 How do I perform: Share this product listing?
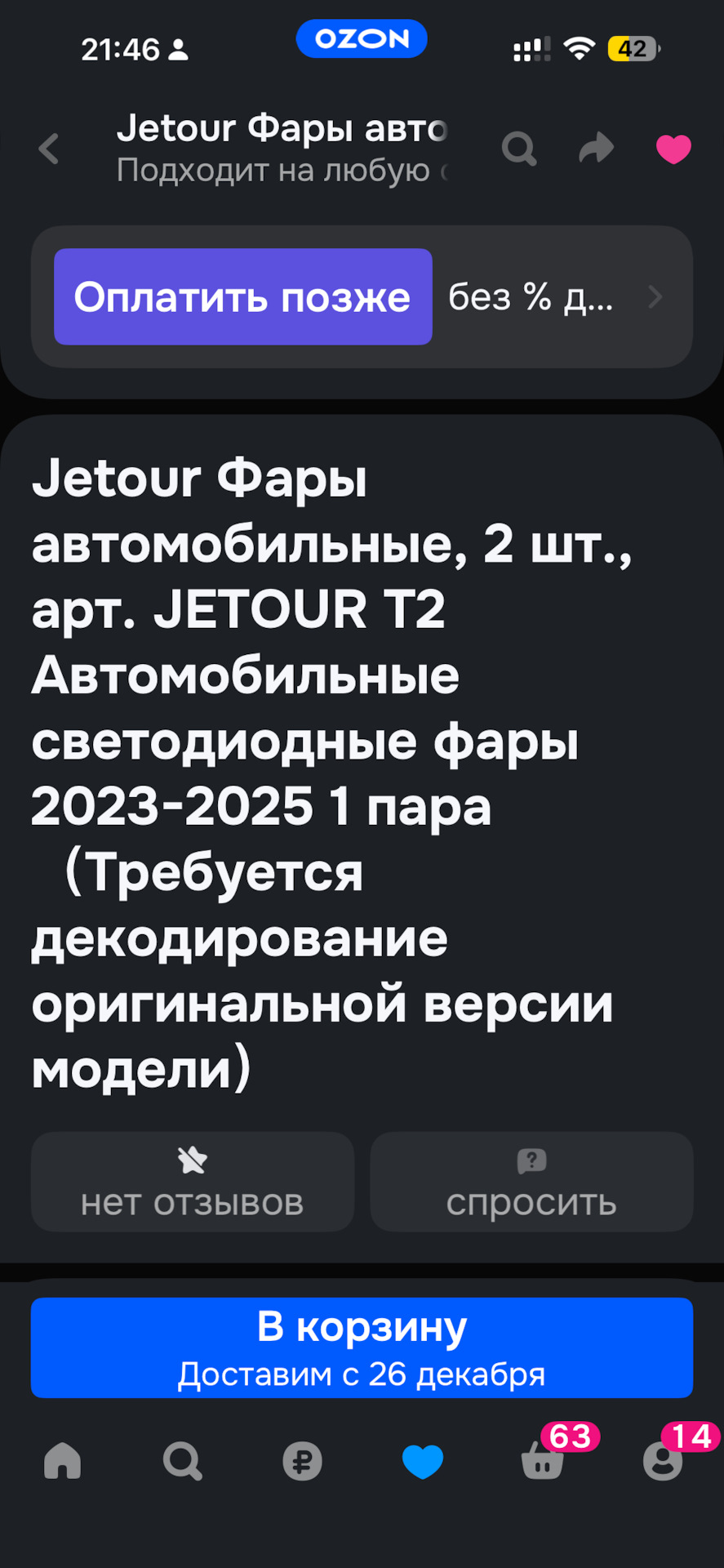pos(596,149)
